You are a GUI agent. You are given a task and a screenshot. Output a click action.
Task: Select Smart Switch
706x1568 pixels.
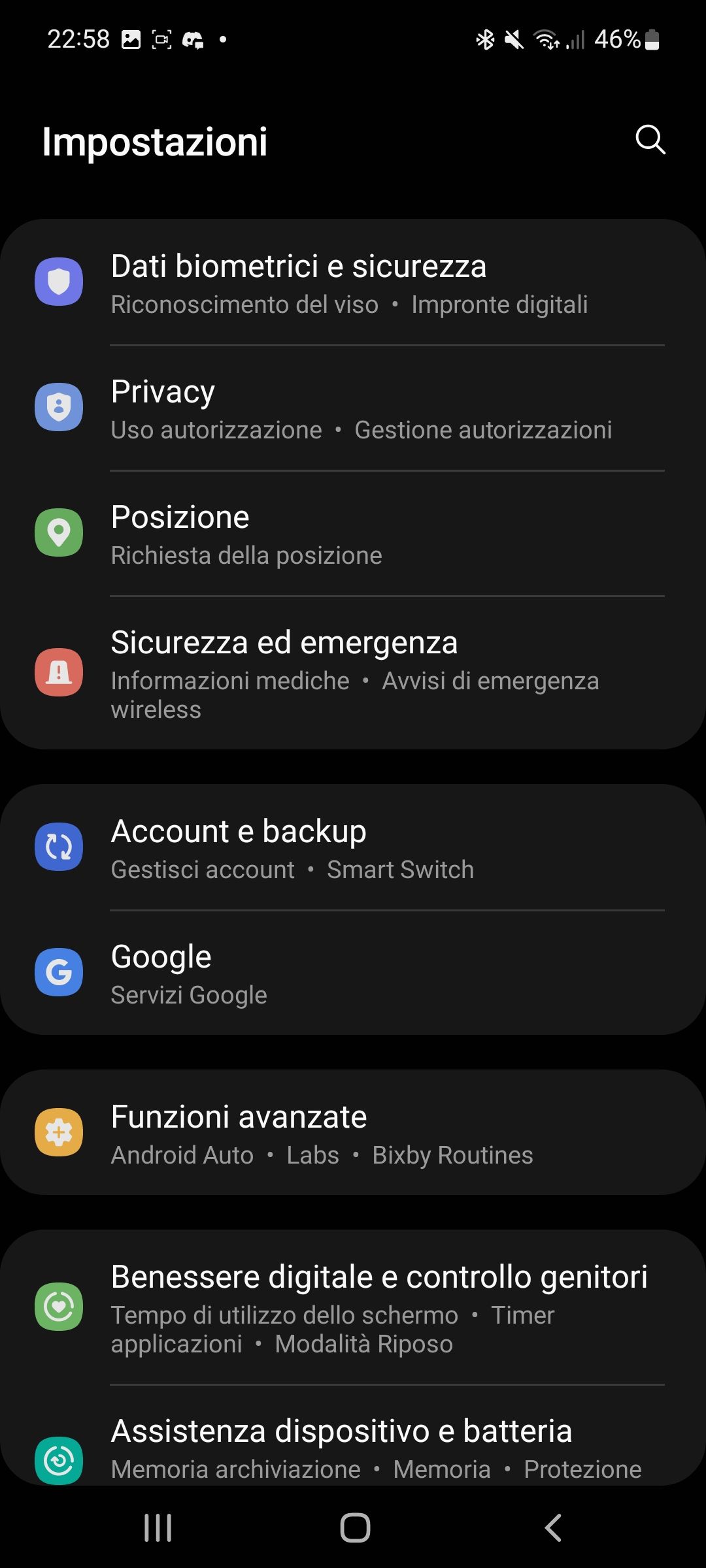[x=400, y=869]
